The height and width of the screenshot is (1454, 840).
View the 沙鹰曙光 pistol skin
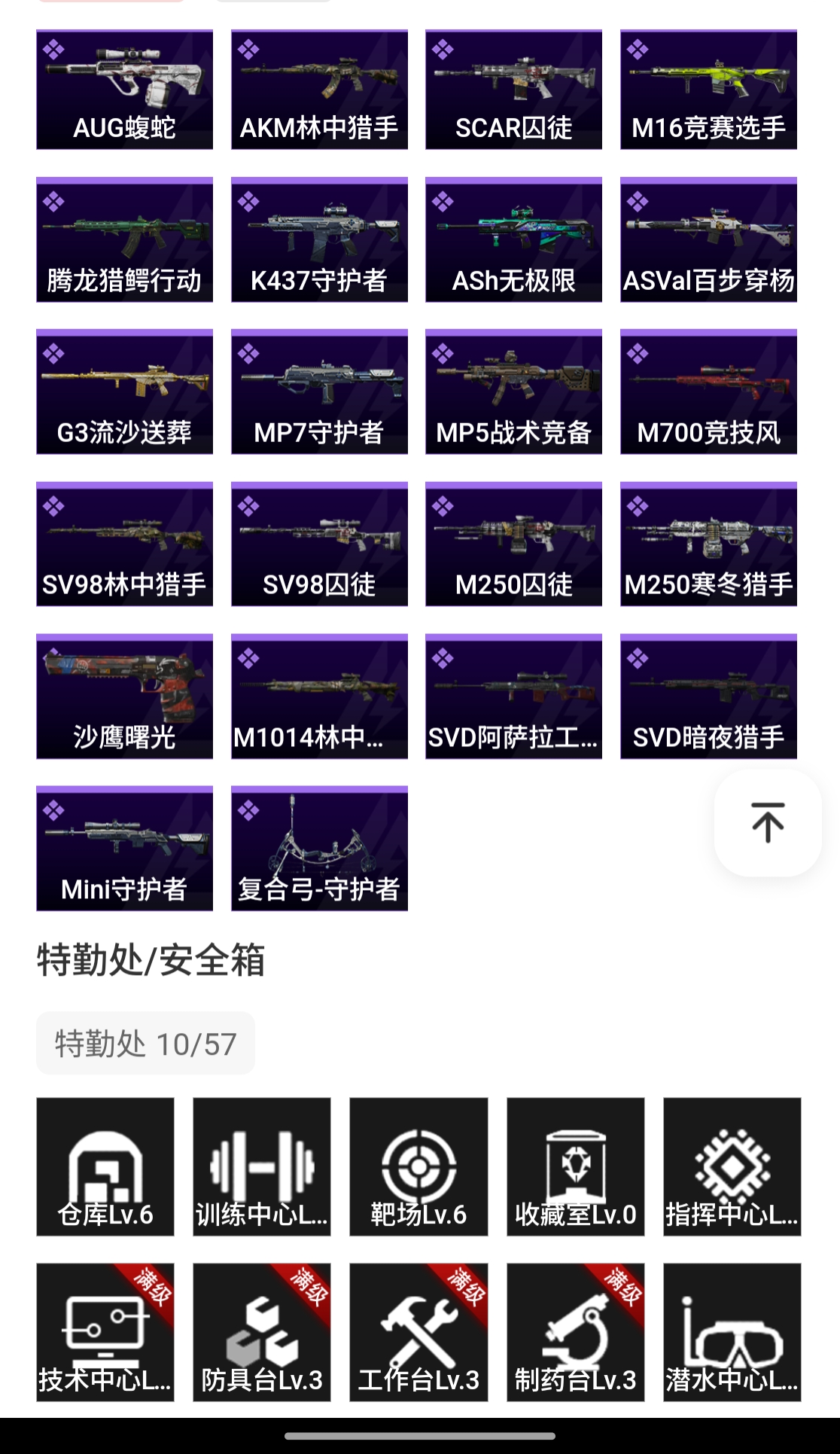[124, 697]
